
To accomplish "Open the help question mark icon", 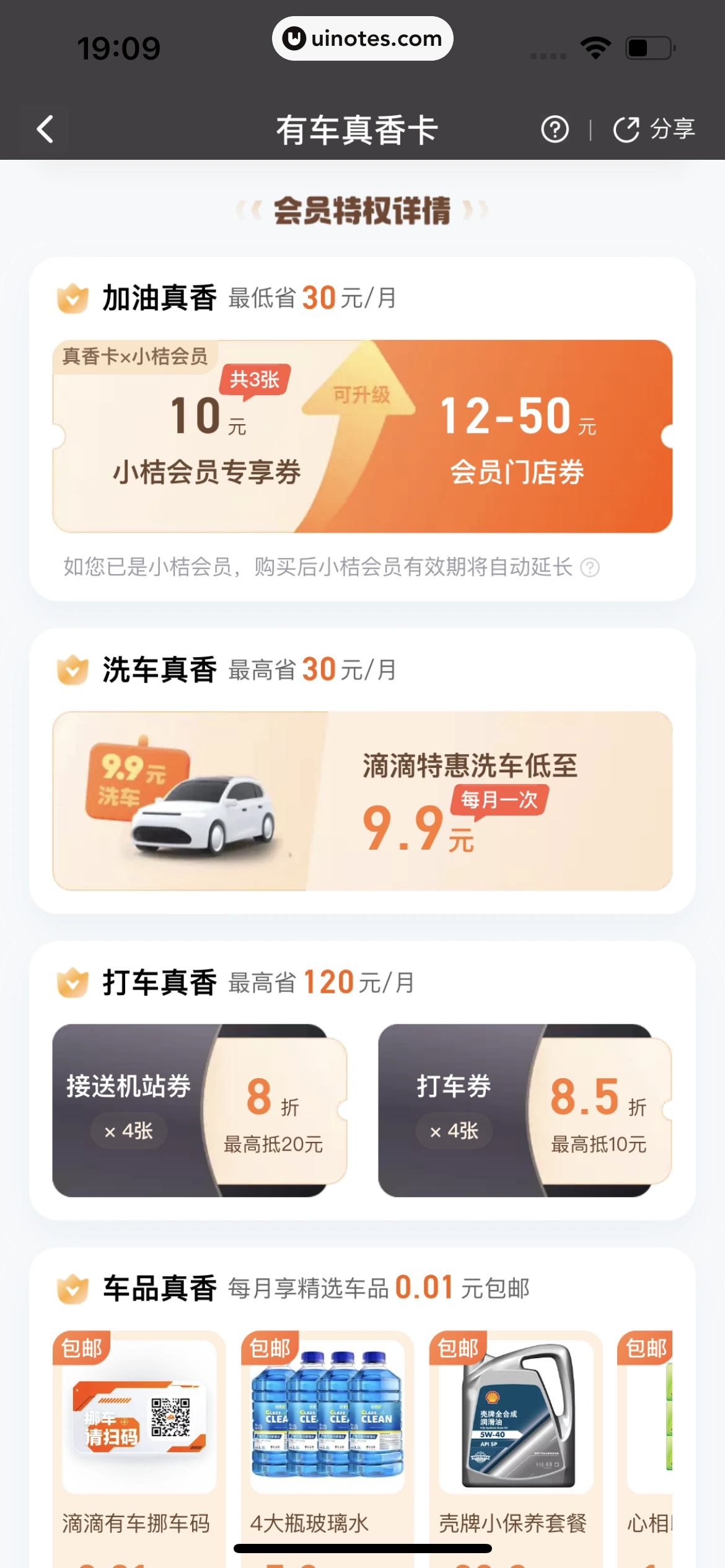I will (x=555, y=129).
